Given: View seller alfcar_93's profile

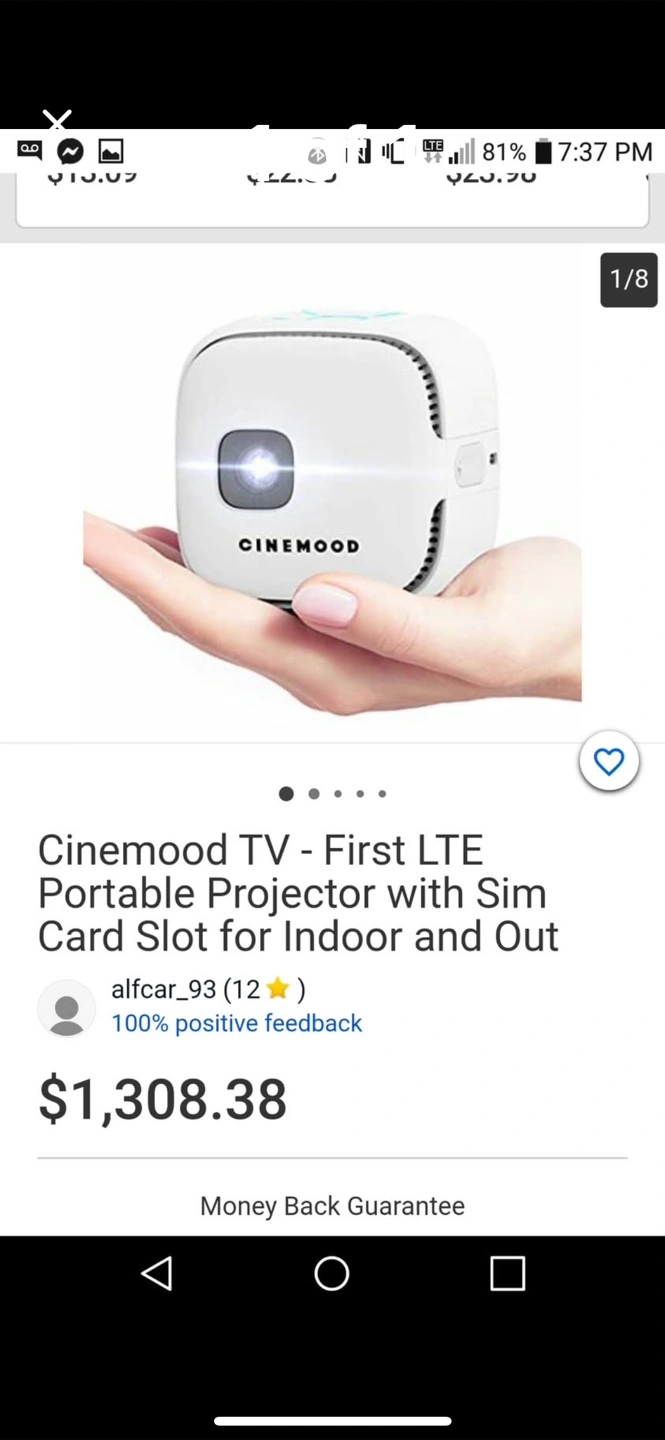Looking at the screenshot, I should pos(164,989).
